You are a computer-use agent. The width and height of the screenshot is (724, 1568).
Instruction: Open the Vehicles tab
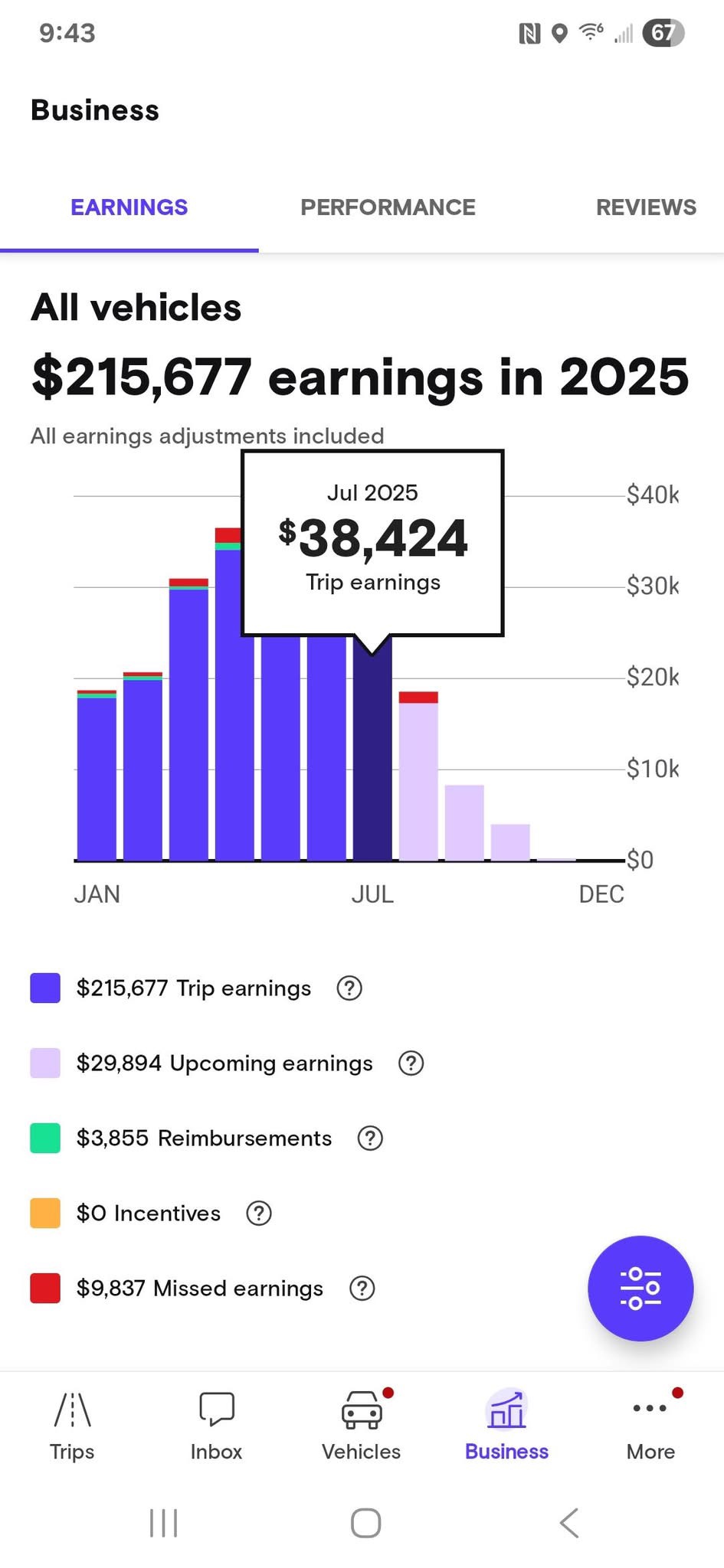point(362,1427)
